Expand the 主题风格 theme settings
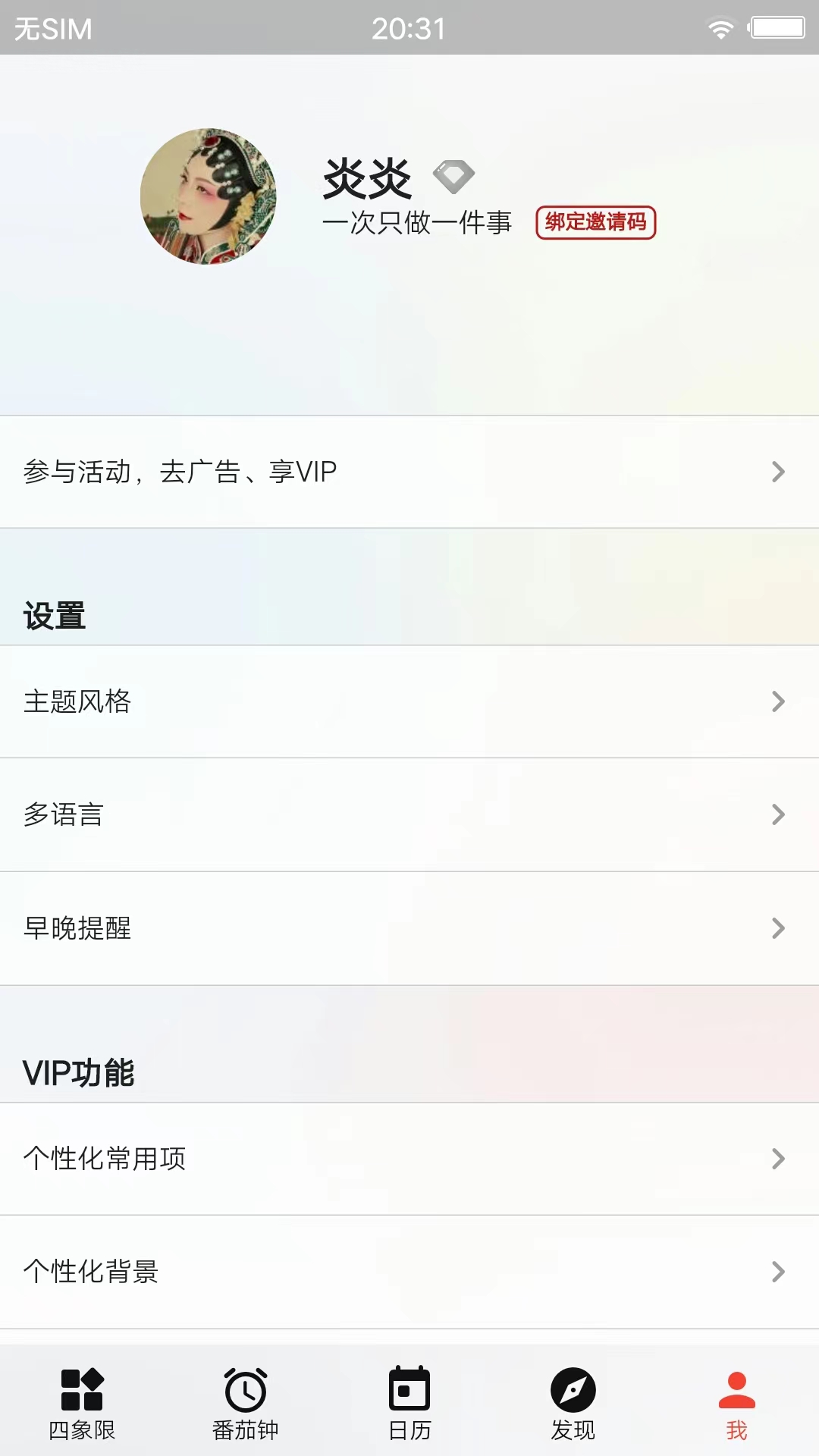This screenshot has width=819, height=1456. [x=409, y=702]
